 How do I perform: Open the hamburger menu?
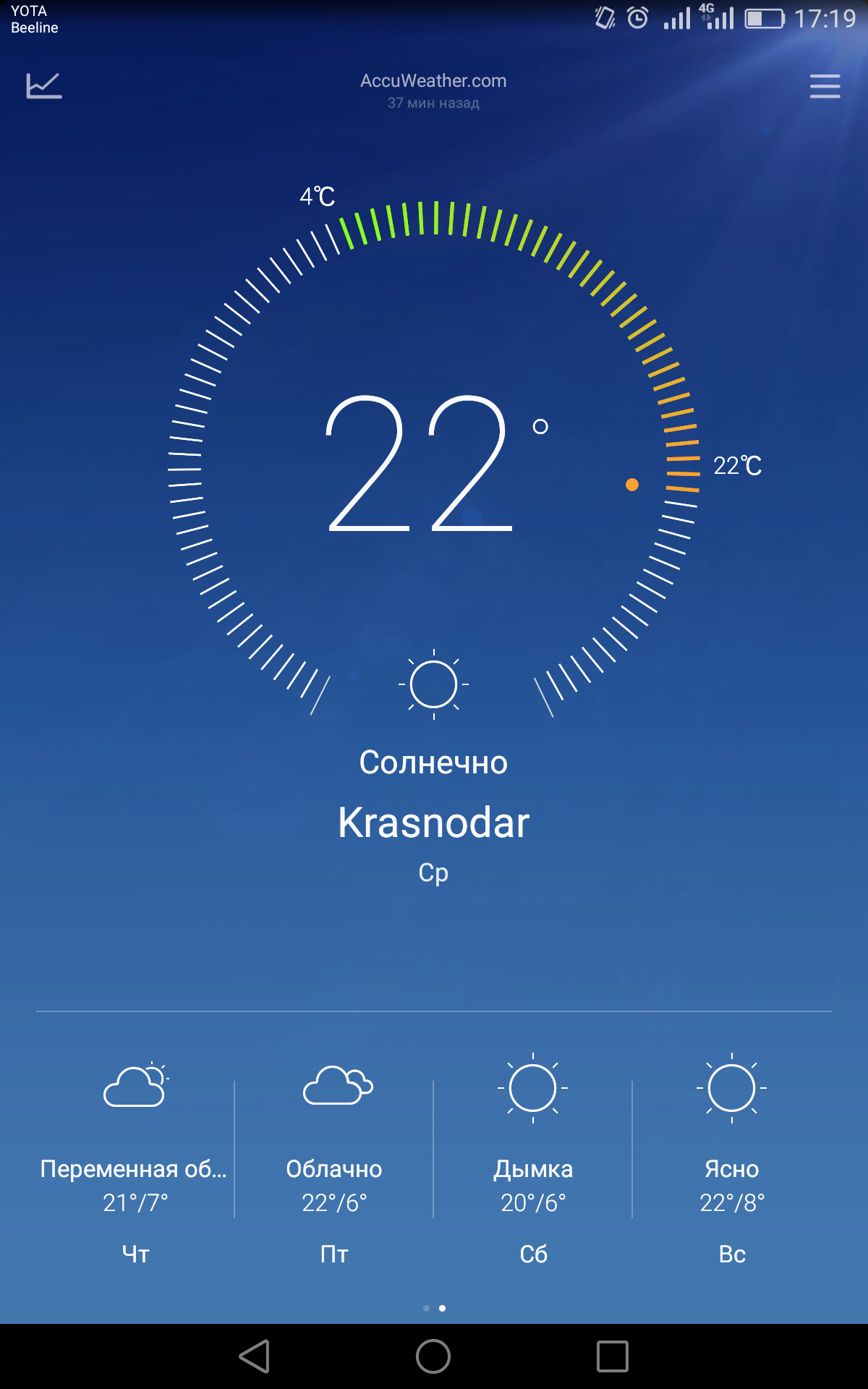point(825,86)
